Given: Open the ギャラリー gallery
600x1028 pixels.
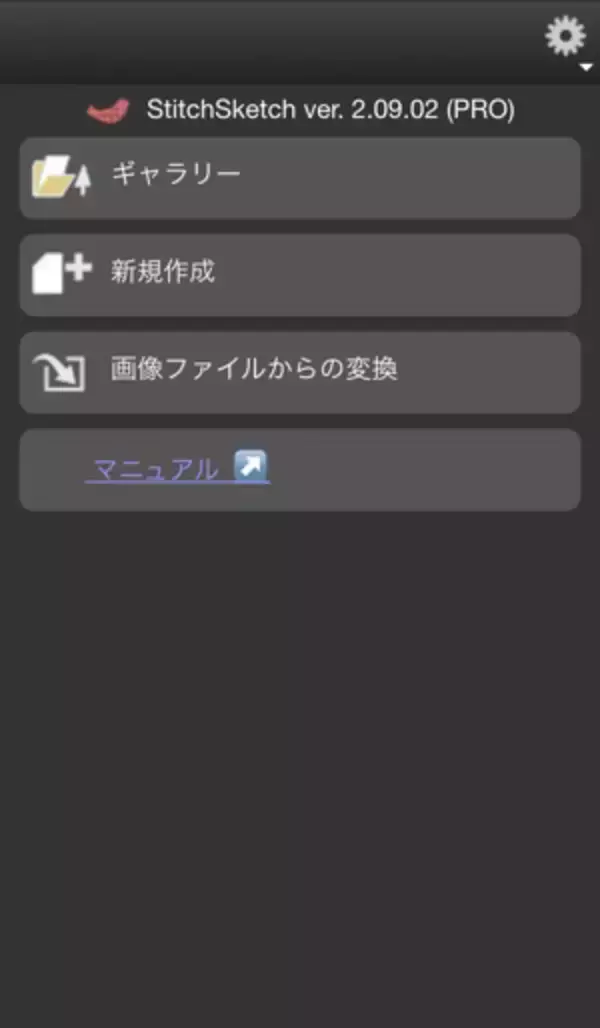Looking at the screenshot, I should [x=299, y=177].
